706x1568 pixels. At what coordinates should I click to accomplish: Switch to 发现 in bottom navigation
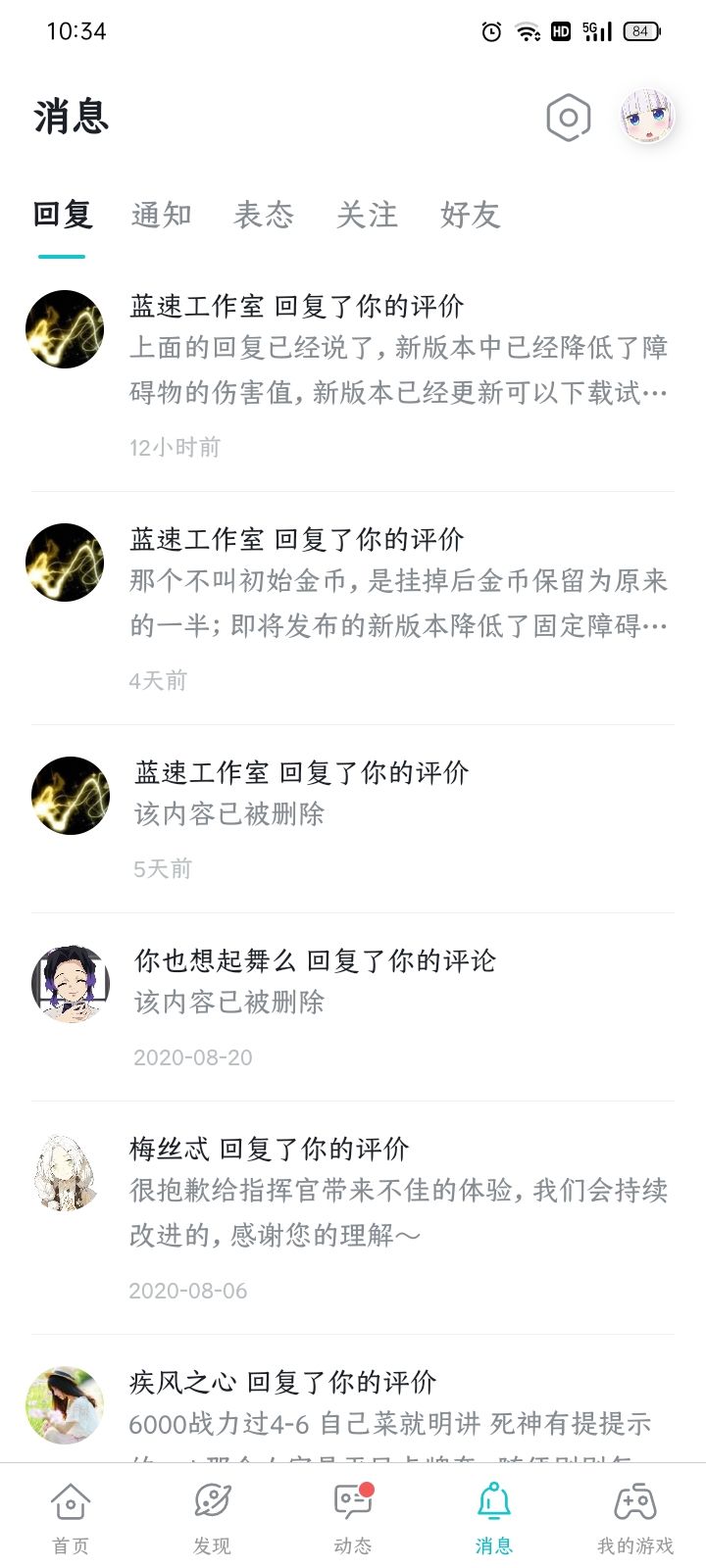coord(212,1517)
